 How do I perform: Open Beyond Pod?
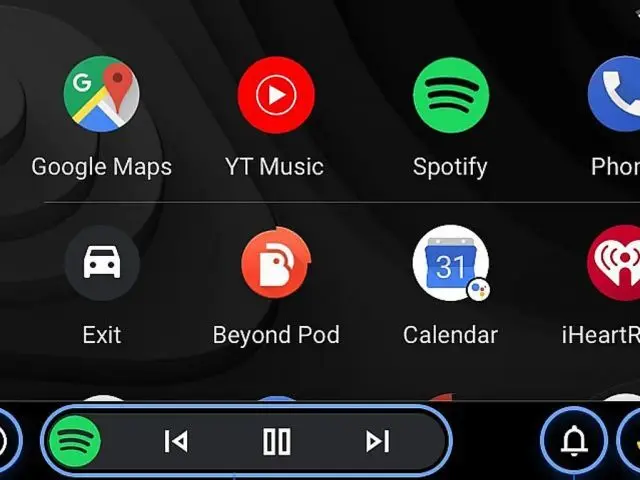pos(275,264)
